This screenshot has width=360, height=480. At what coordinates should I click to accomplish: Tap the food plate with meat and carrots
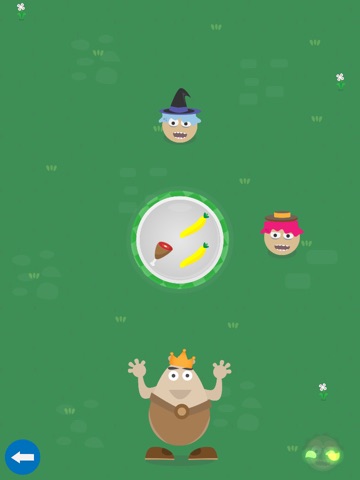click(180, 240)
